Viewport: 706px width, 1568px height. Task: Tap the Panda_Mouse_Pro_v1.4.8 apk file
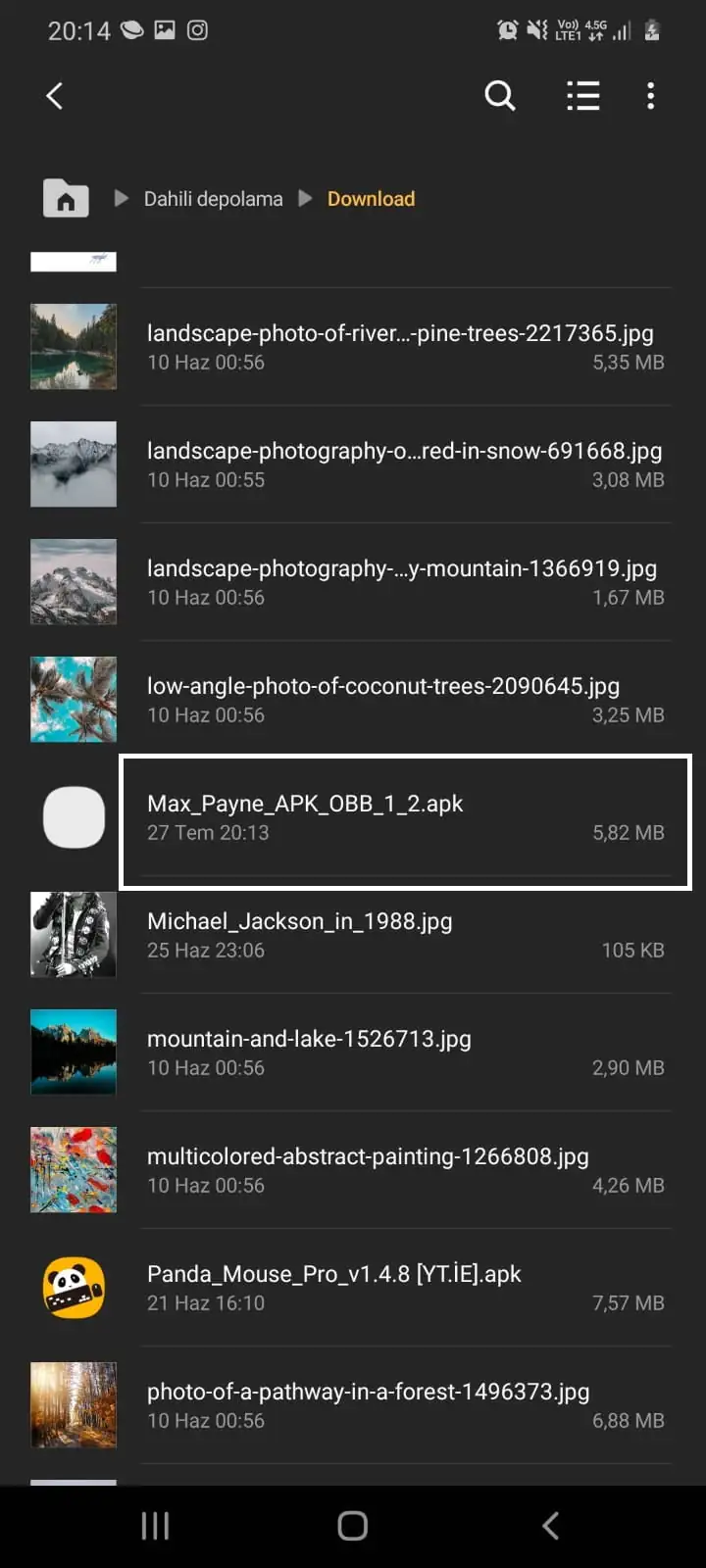pos(334,1288)
